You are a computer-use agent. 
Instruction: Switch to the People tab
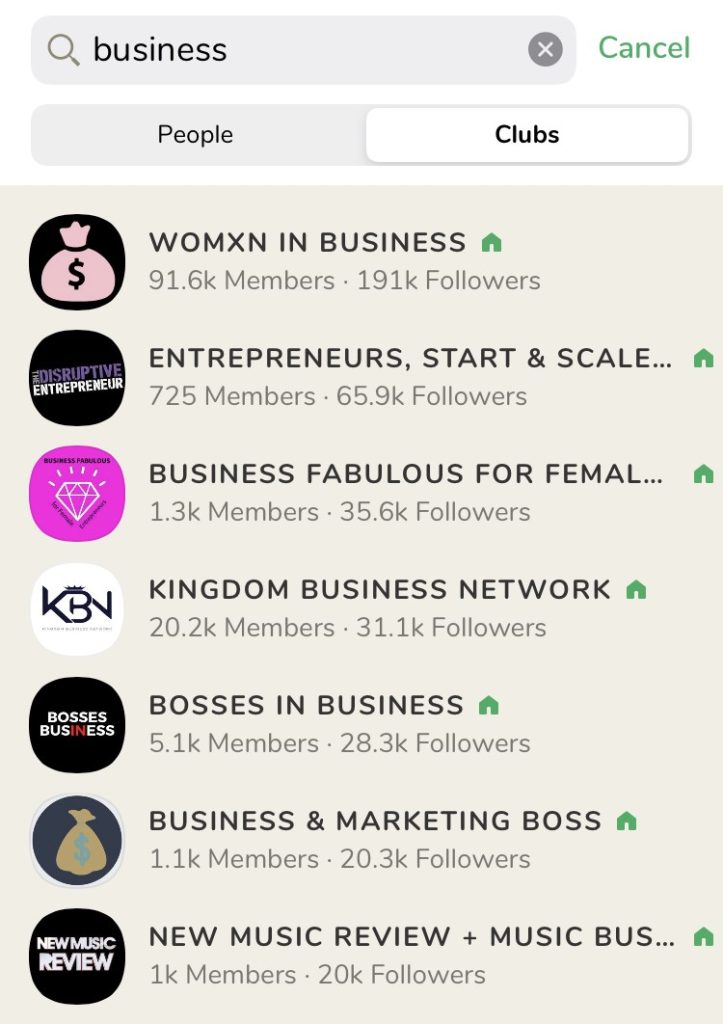(x=196, y=135)
